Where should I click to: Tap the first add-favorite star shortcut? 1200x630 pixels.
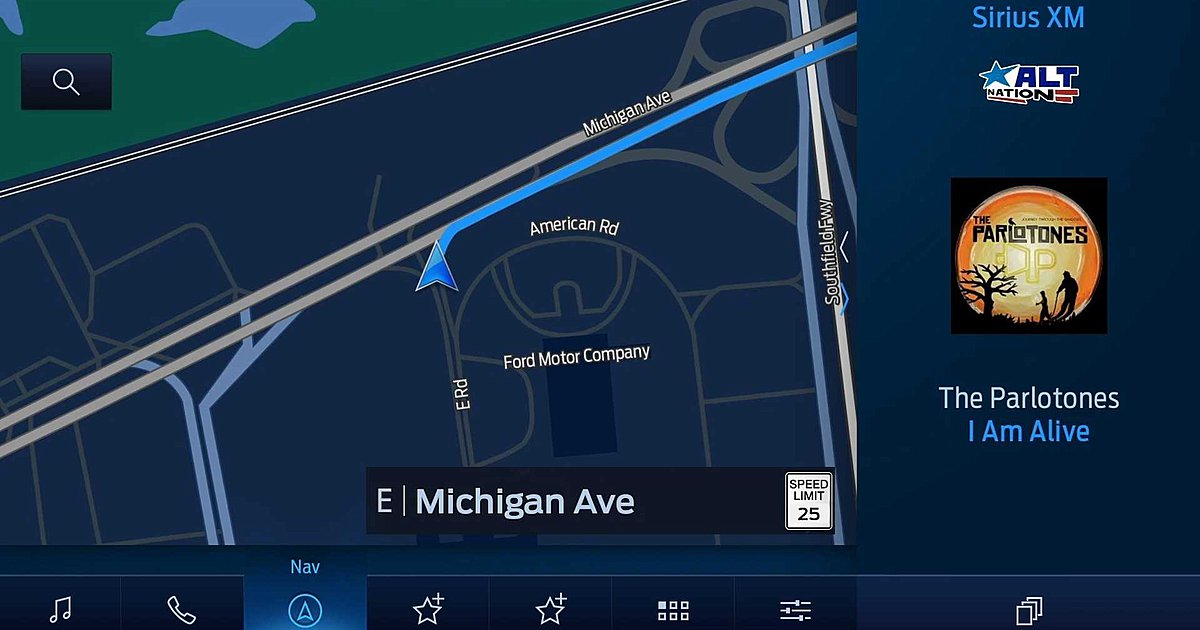(428, 609)
